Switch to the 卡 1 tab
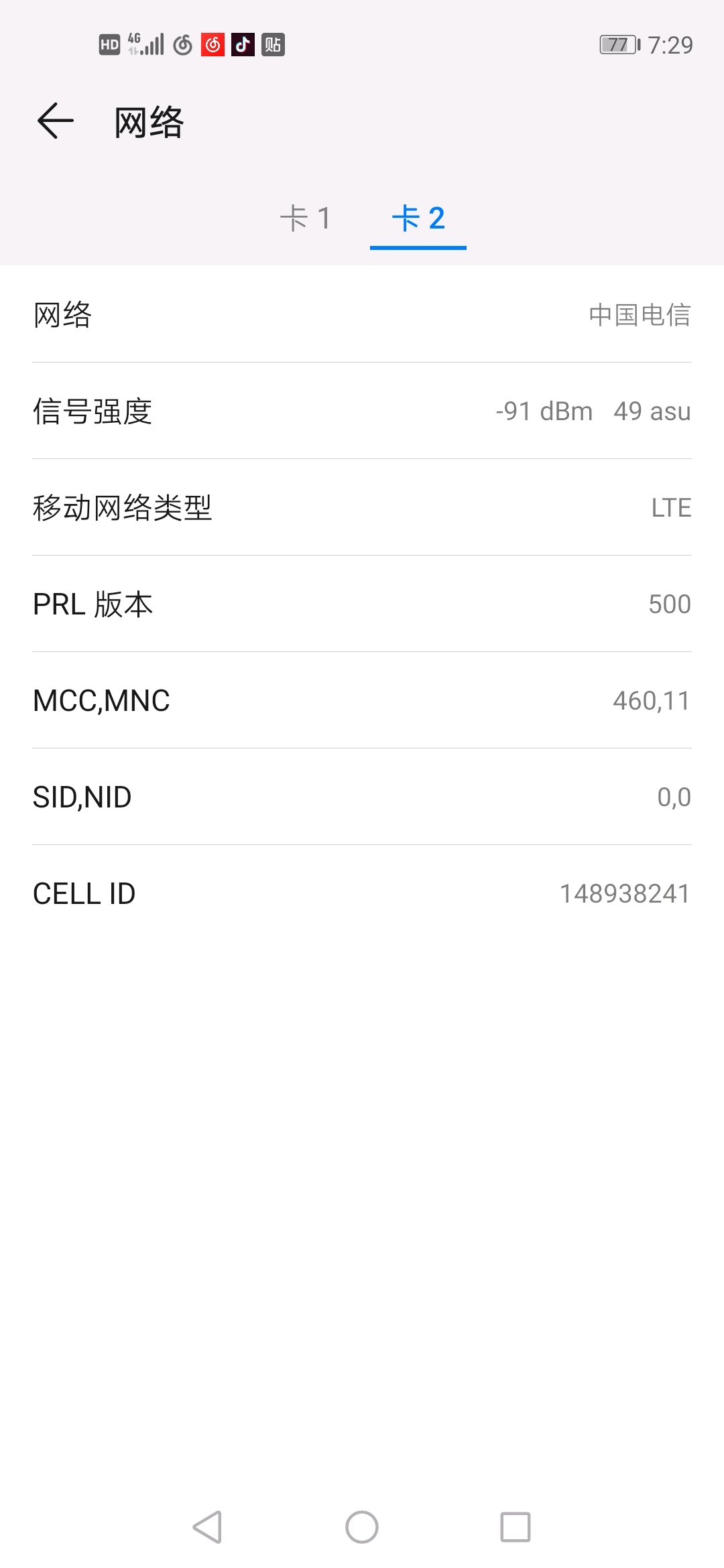The width and height of the screenshot is (724, 1568). pyautogui.click(x=306, y=218)
